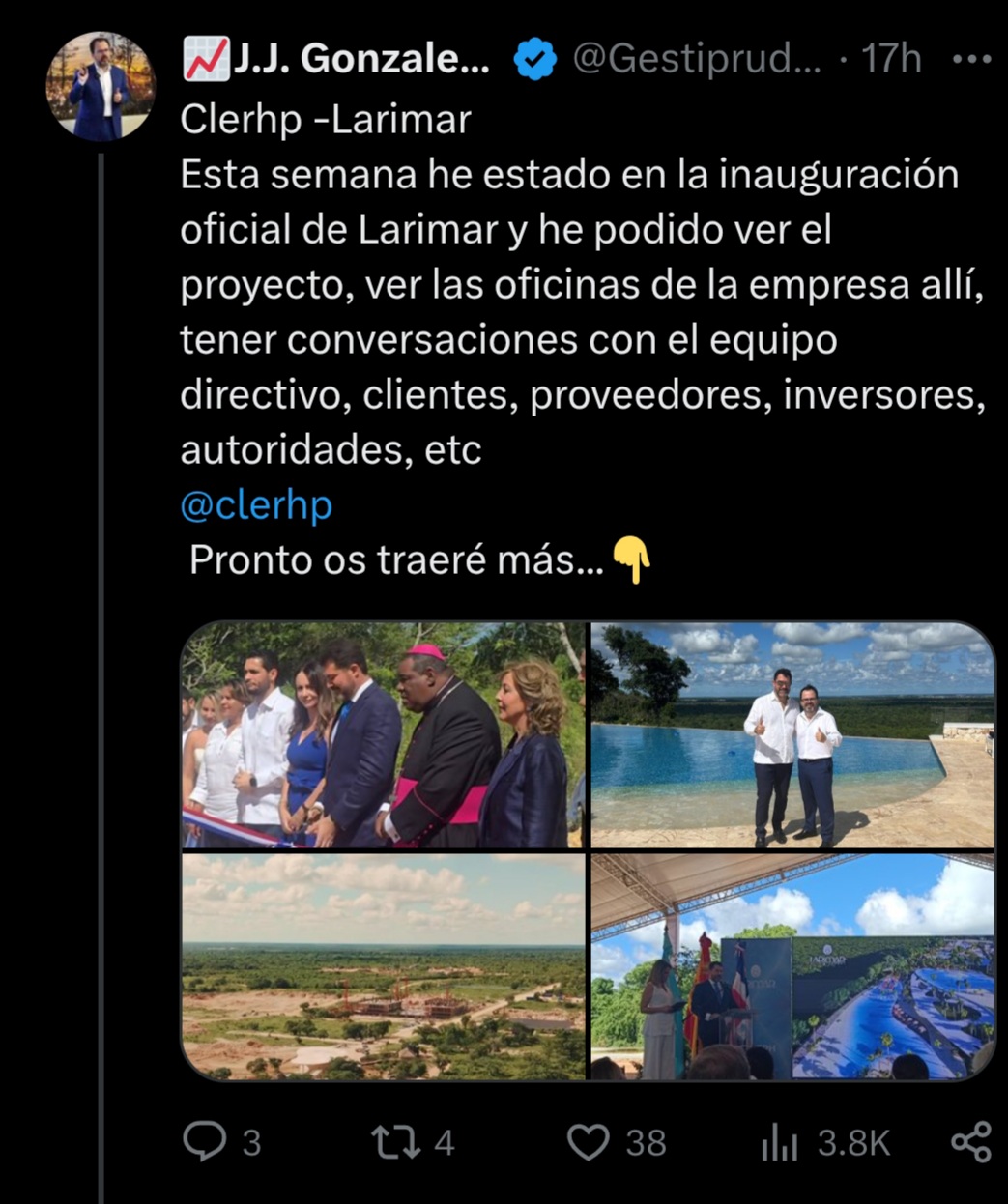Screen dimensions: 1008x1204
Task: Reply to the tweet using the comment bubble icon
Action: [204, 1141]
